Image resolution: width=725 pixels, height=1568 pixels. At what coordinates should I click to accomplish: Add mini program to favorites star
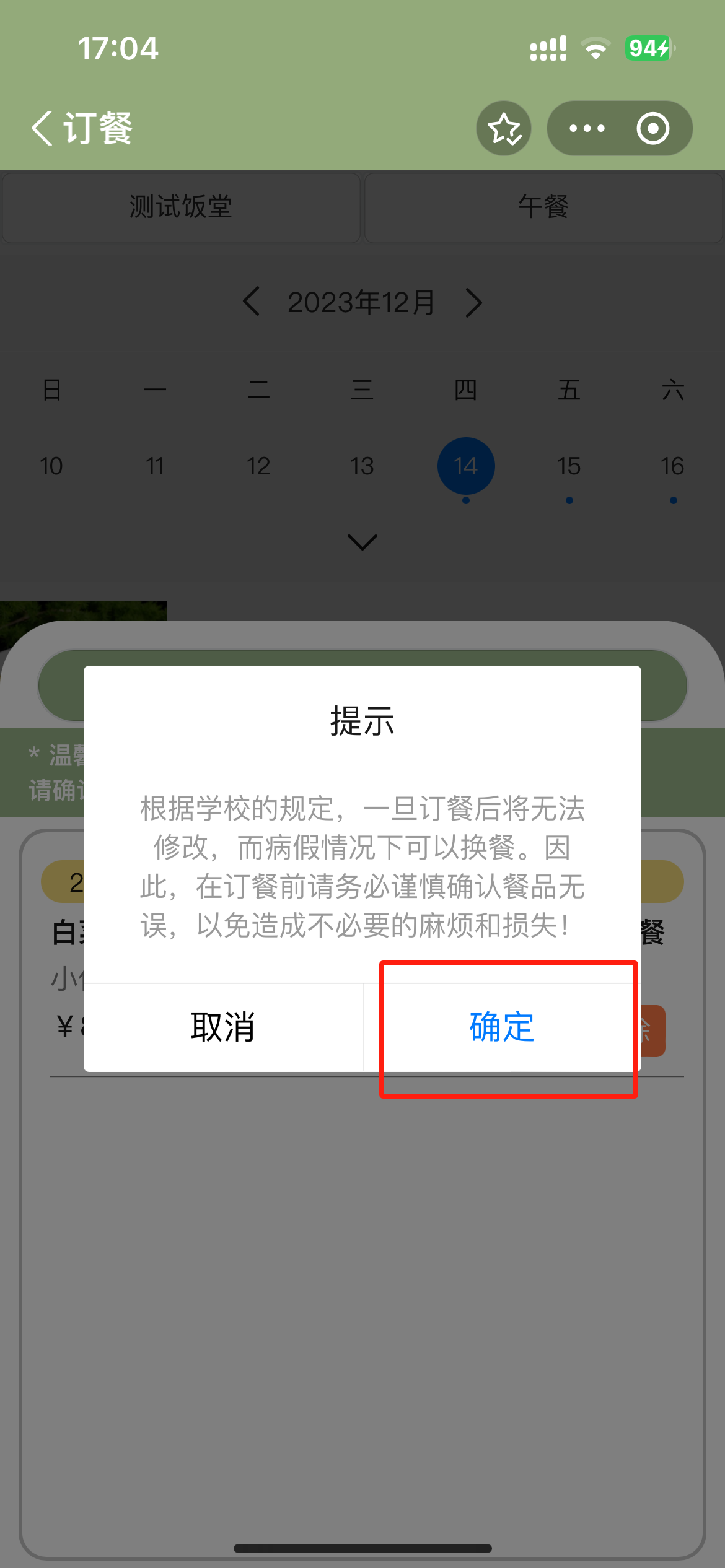click(x=504, y=128)
